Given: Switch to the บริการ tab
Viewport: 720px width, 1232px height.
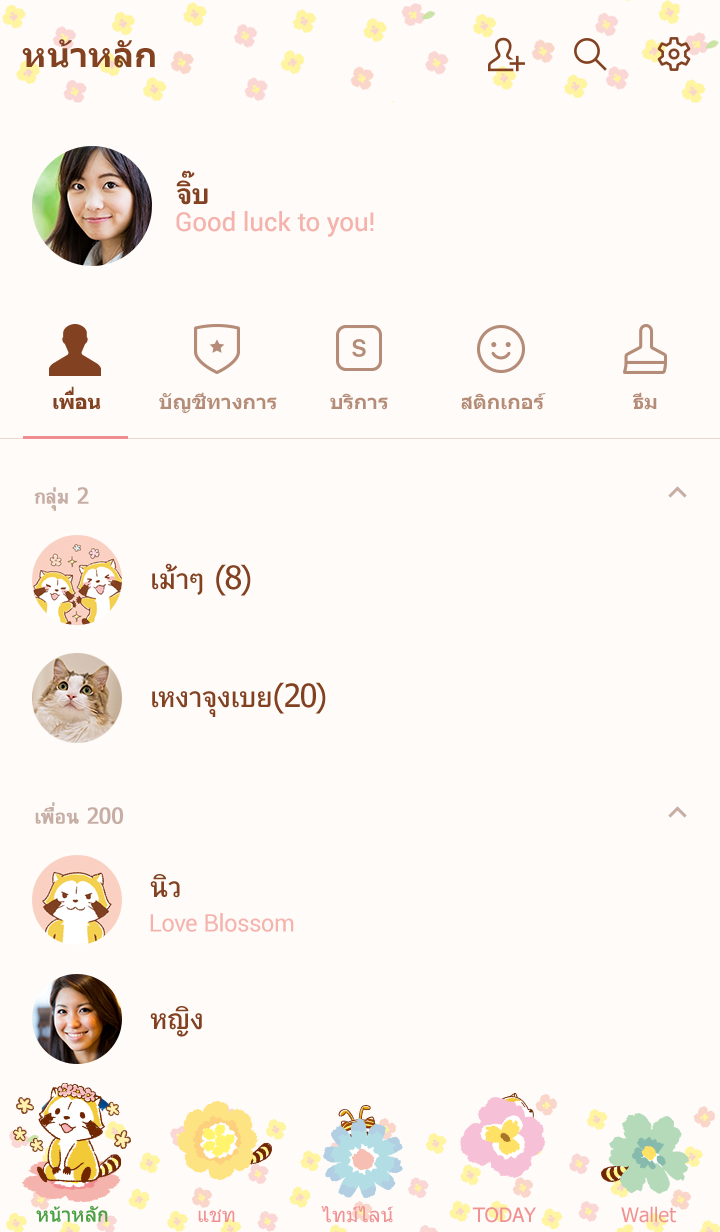Looking at the screenshot, I should pos(359,368).
